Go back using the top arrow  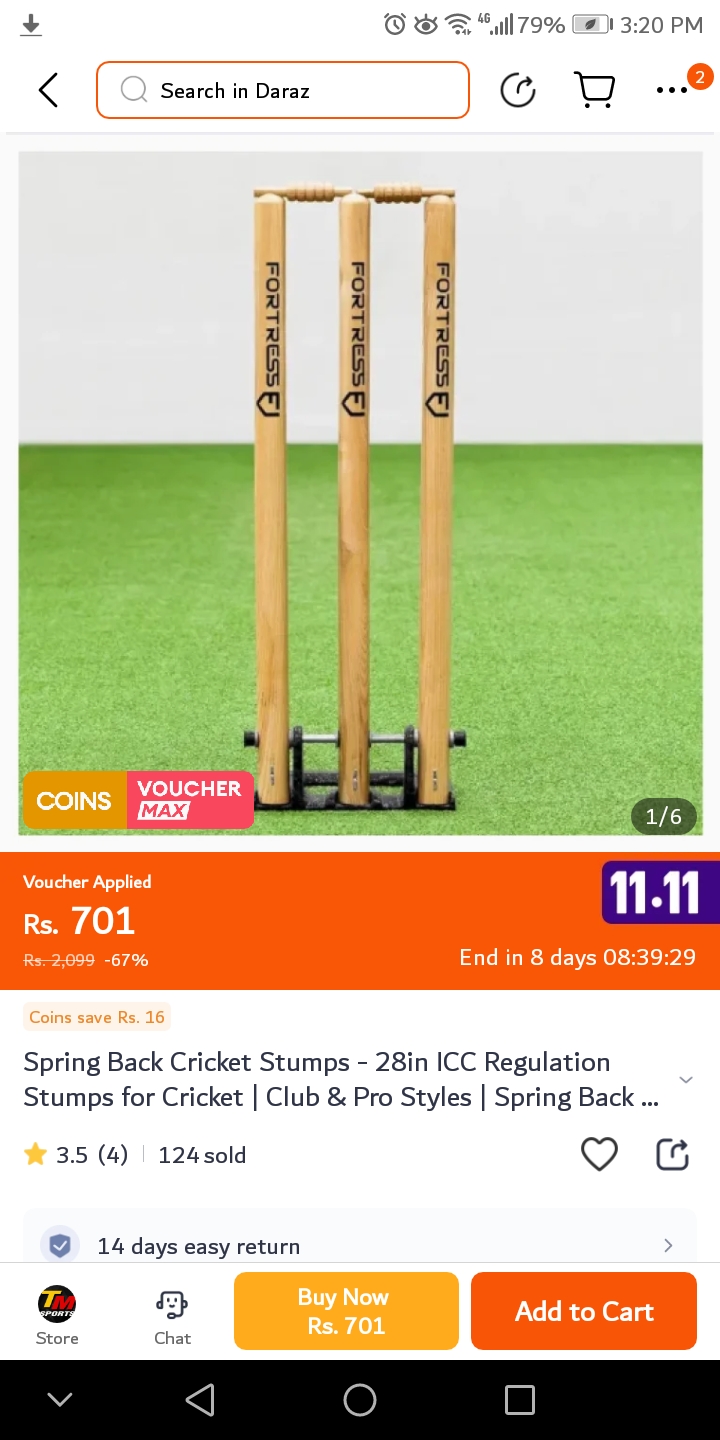48,90
